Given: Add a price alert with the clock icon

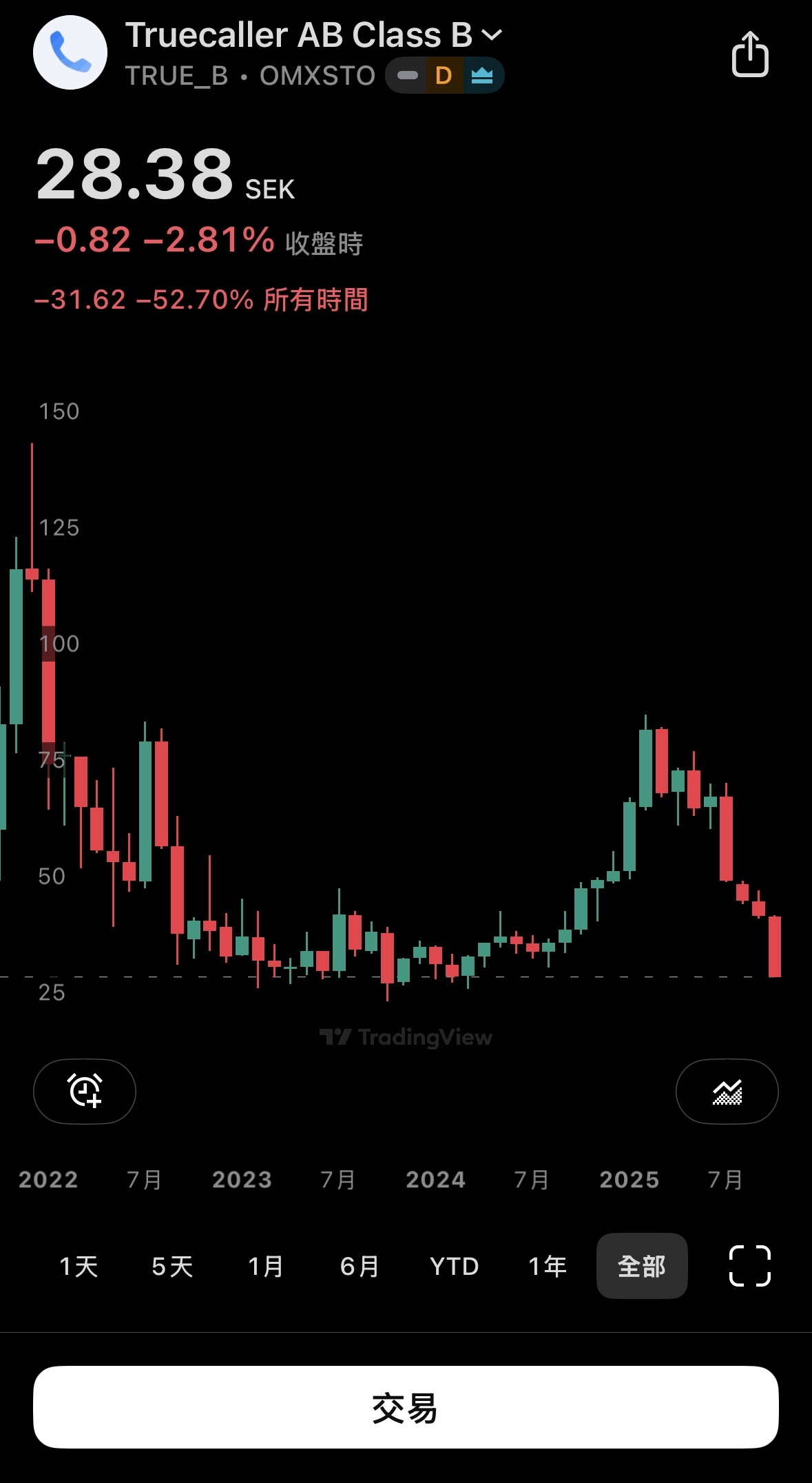Looking at the screenshot, I should tap(85, 1091).
